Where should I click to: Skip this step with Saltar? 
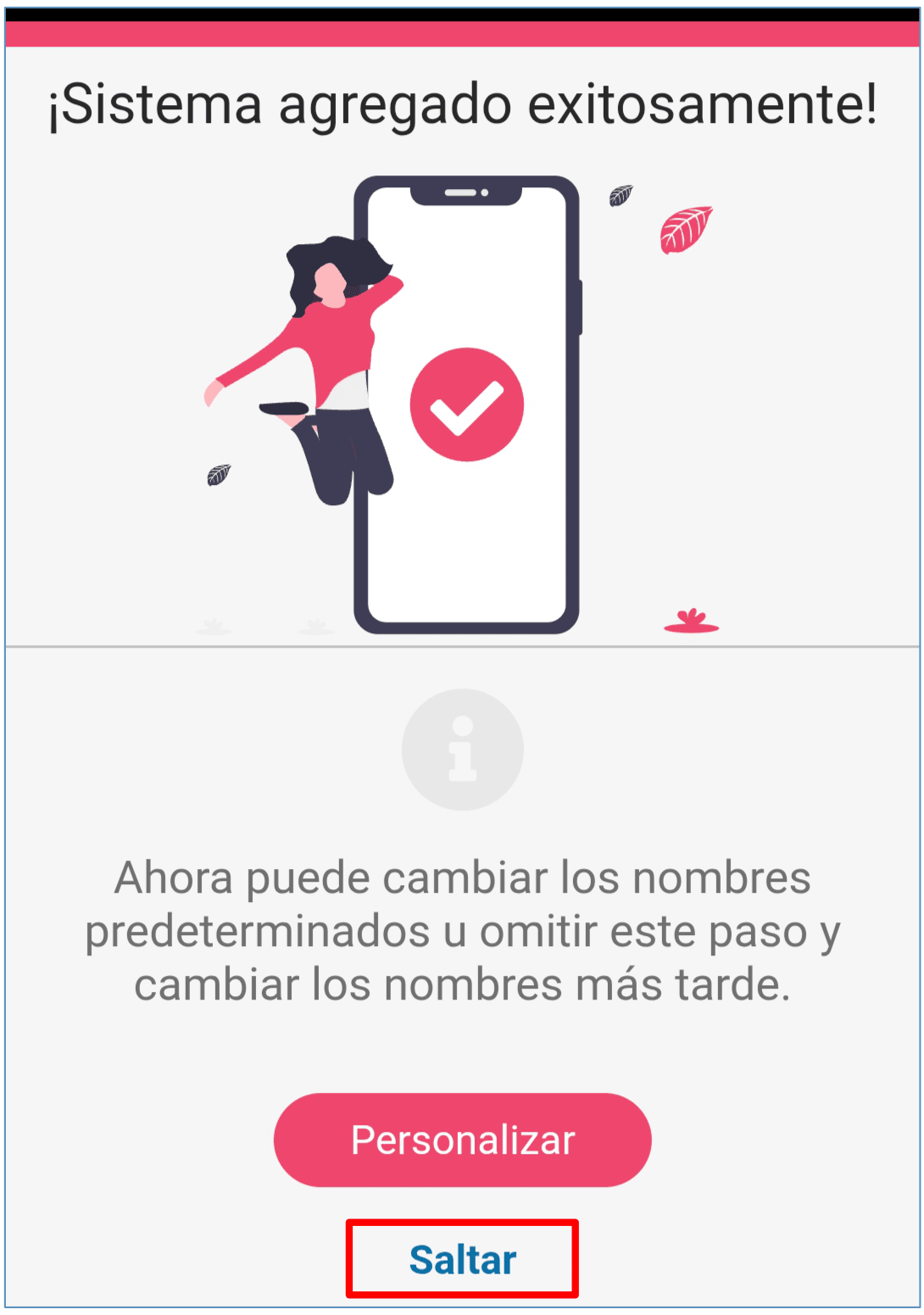pyautogui.click(x=462, y=1259)
